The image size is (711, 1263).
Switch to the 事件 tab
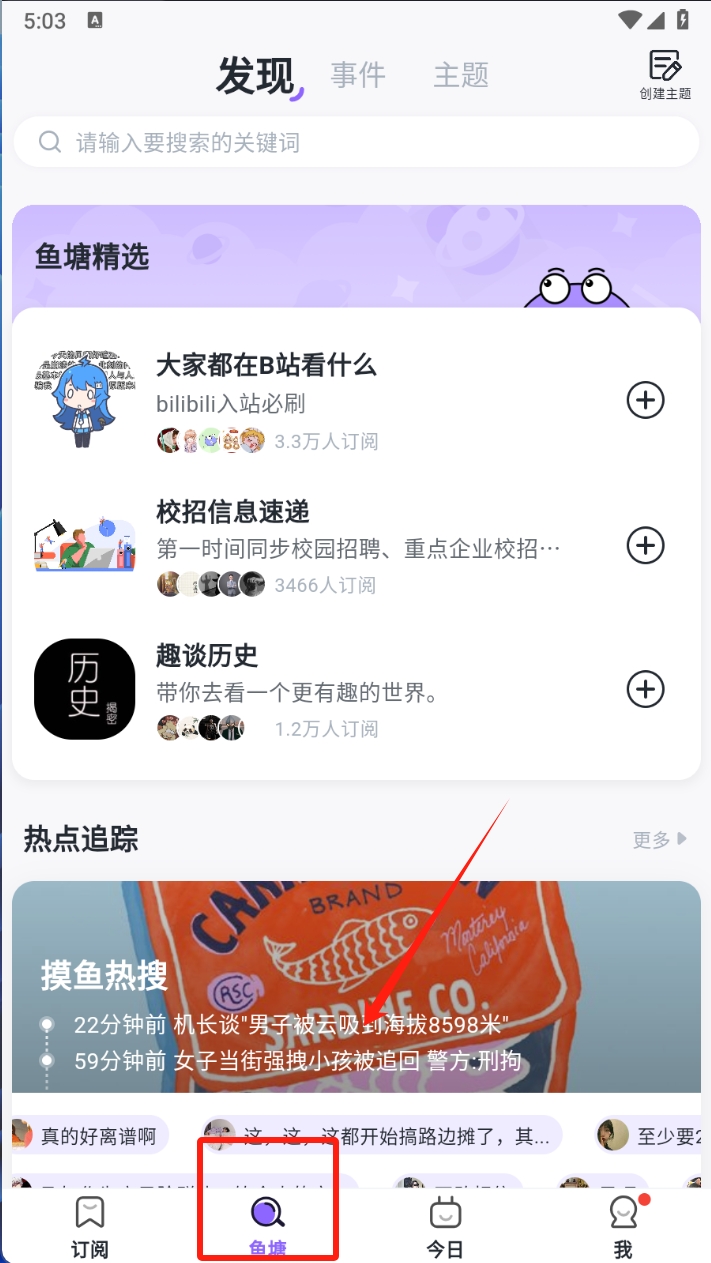(x=358, y=75)
